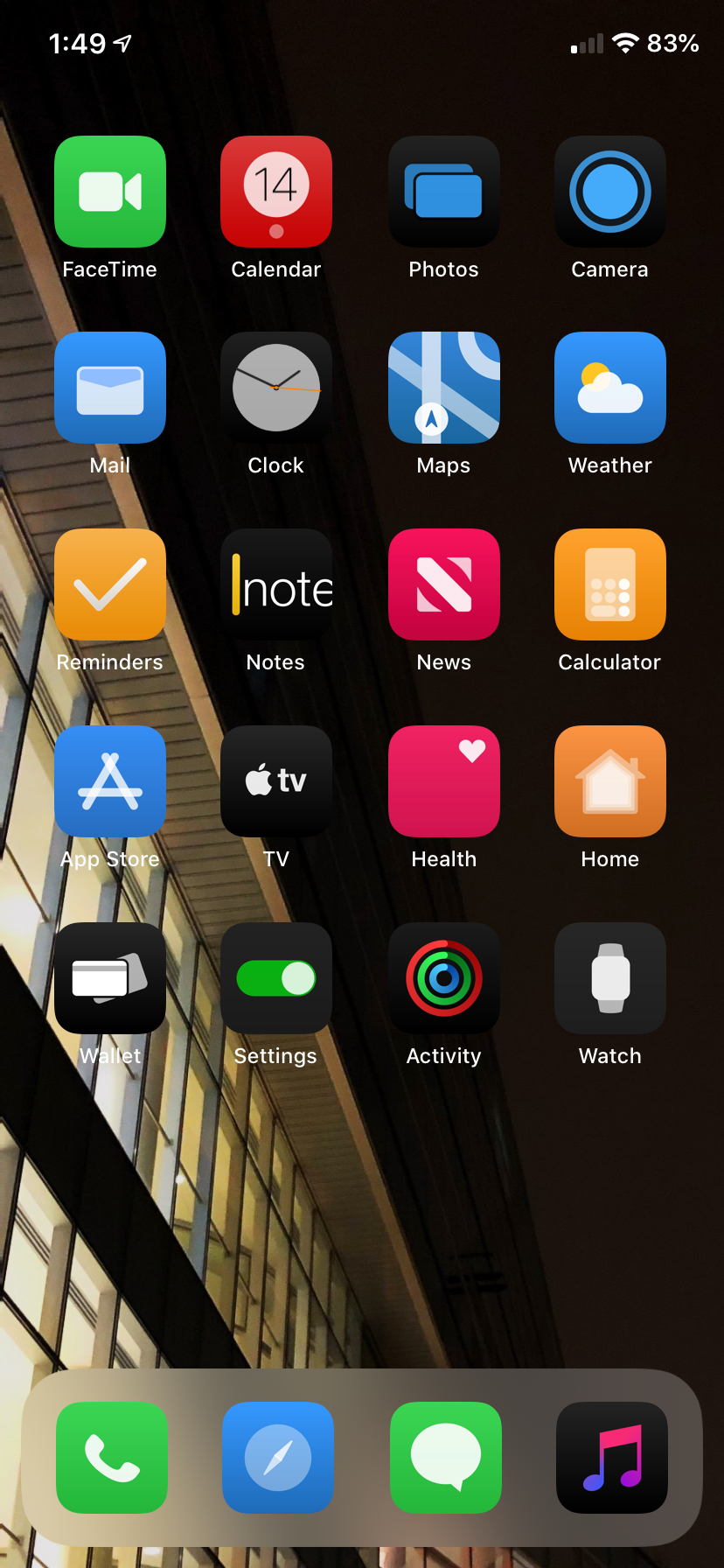Screen dimensions: 724x1568
Task: Open the Health app
Action: 444,781
